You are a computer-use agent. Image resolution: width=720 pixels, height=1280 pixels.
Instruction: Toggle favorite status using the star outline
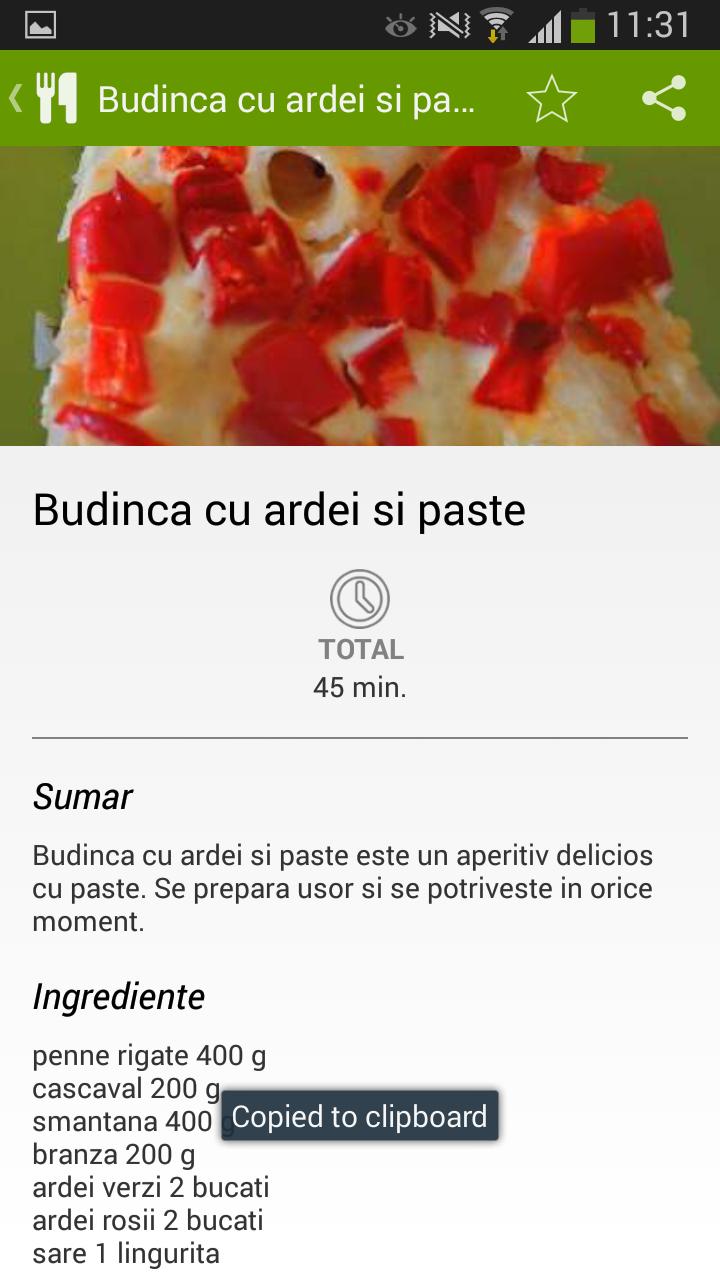point(551,99)
